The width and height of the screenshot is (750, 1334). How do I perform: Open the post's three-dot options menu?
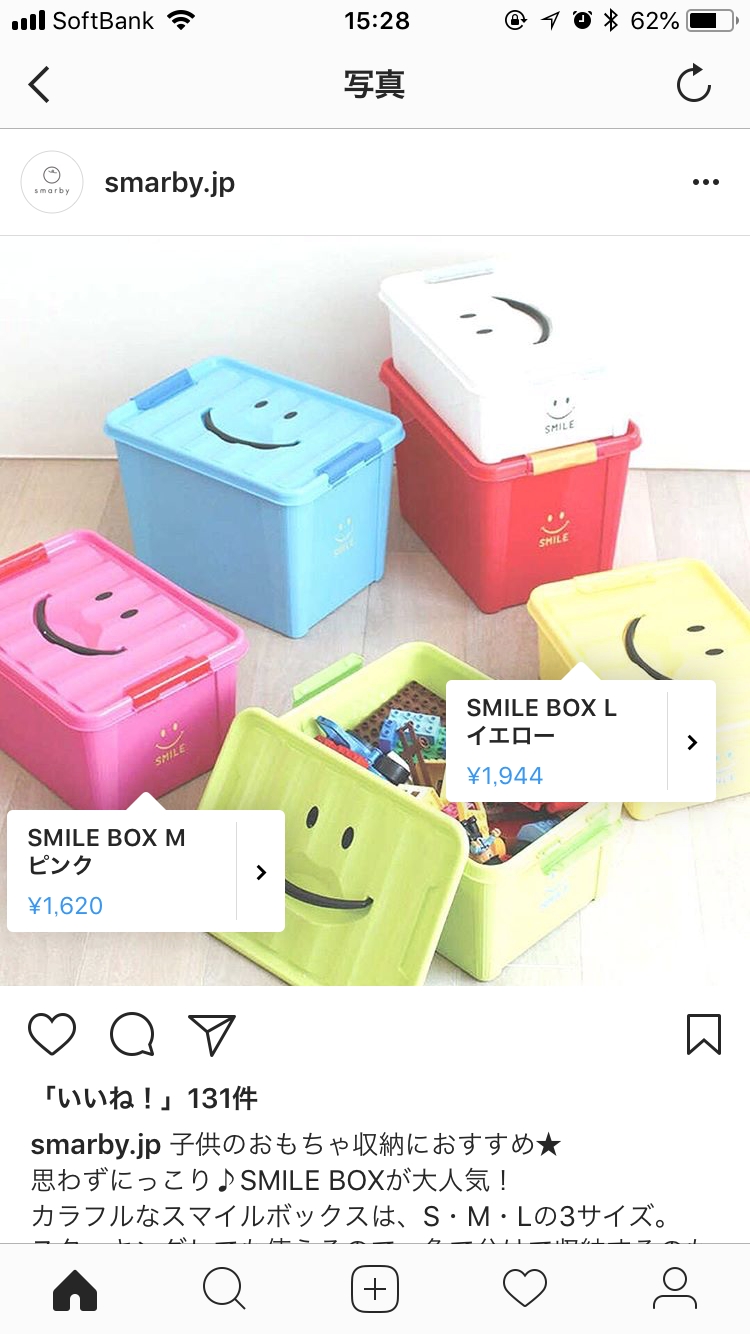pos(706,182)
